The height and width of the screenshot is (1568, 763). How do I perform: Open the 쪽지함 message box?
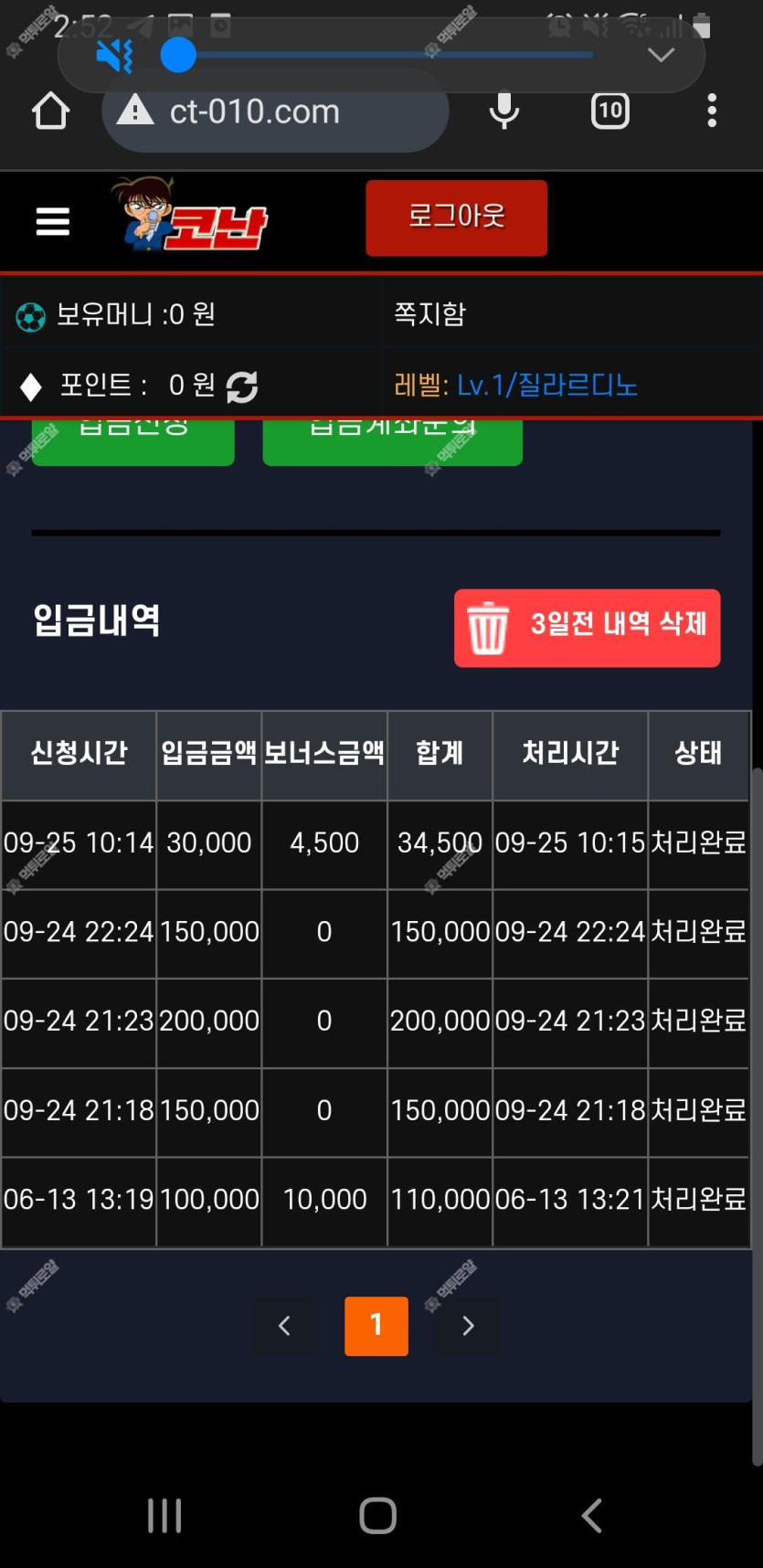429,314
